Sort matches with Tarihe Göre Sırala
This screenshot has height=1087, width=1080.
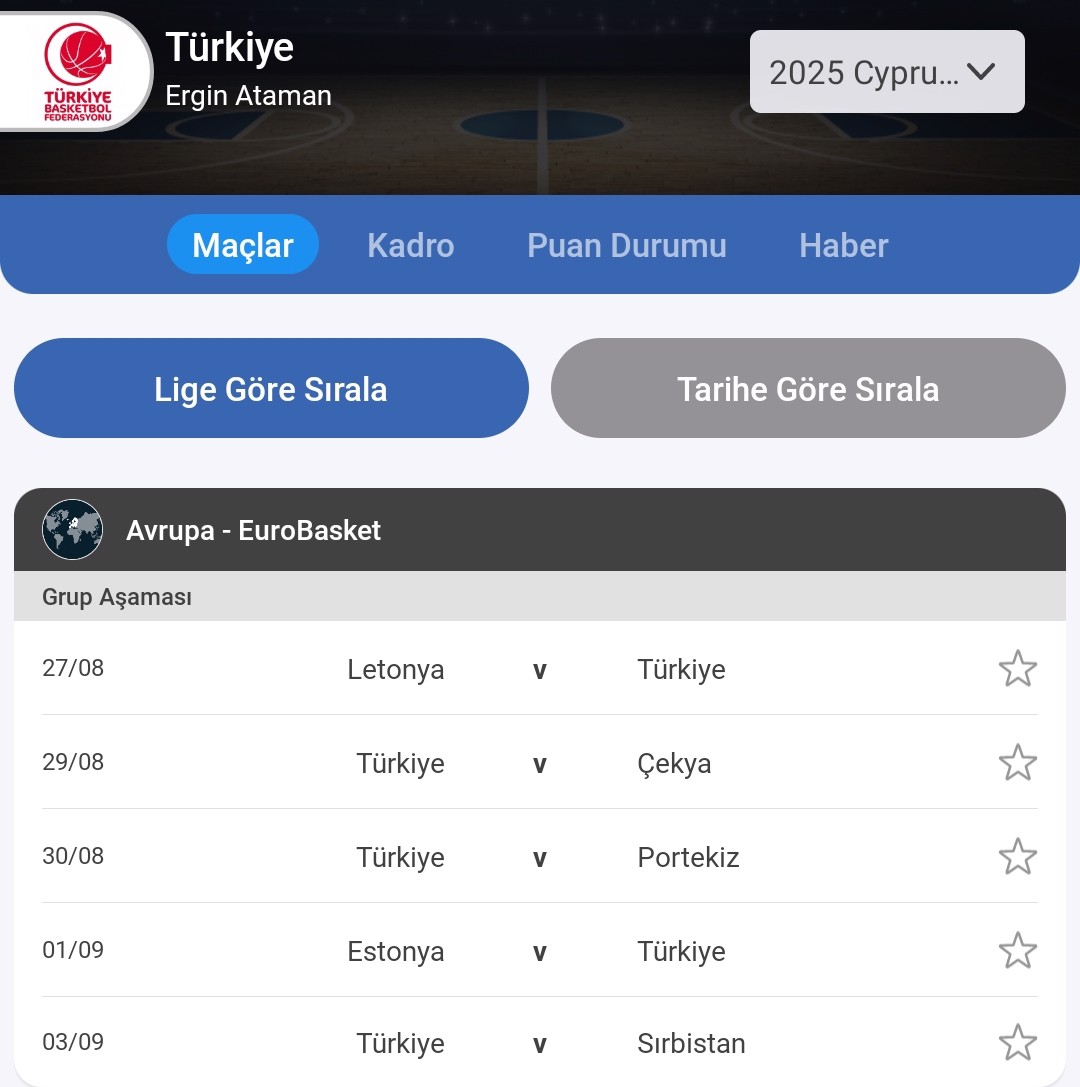[808, 388]
